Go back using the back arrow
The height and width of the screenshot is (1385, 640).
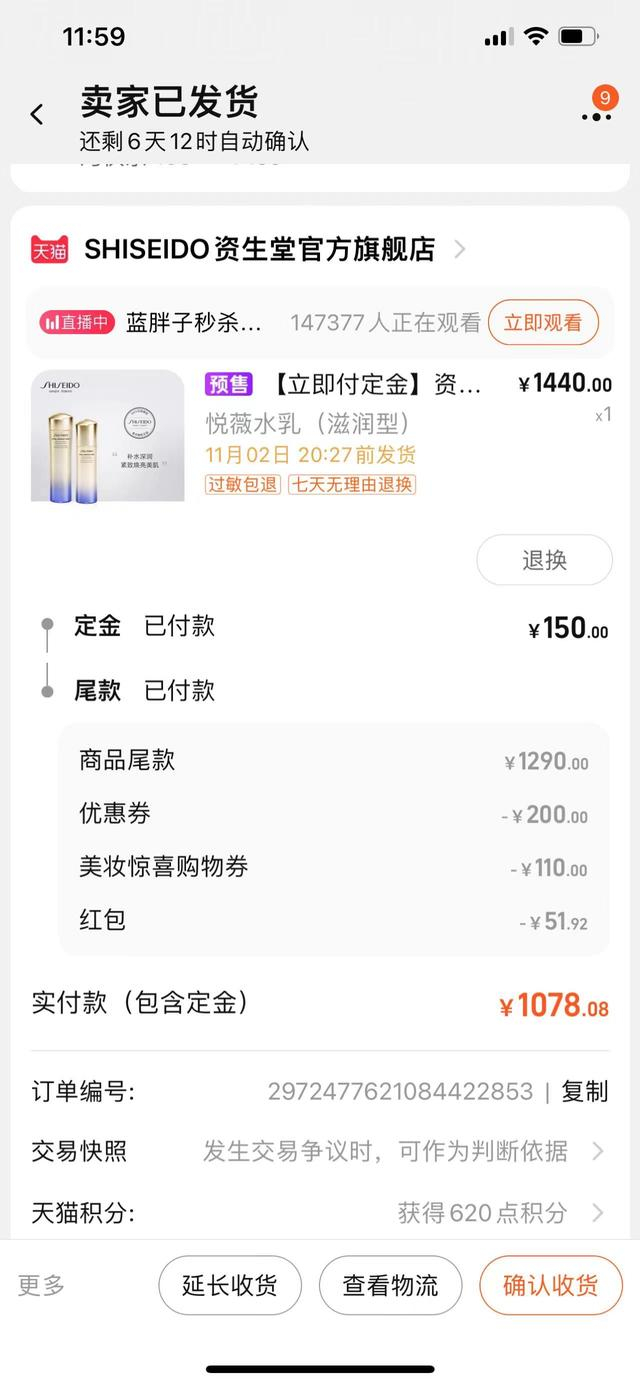37,115
